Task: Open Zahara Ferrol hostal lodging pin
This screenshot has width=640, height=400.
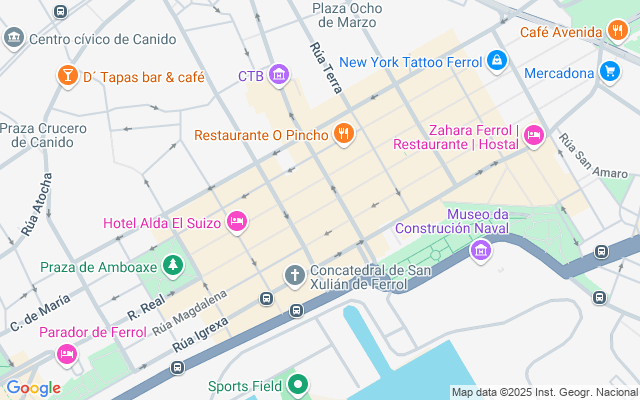Action: (534, 136)
